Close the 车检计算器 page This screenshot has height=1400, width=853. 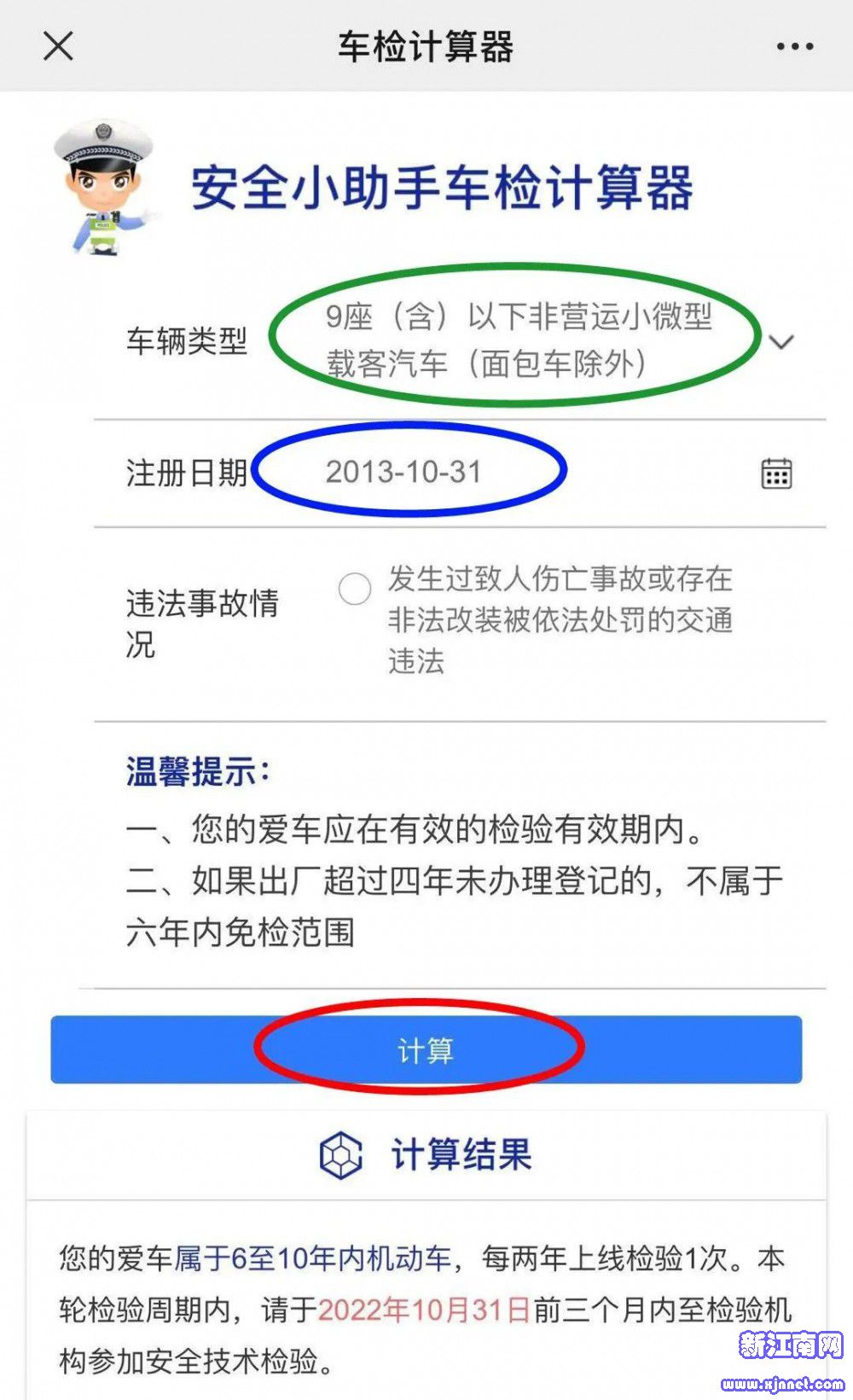point(58,46)
